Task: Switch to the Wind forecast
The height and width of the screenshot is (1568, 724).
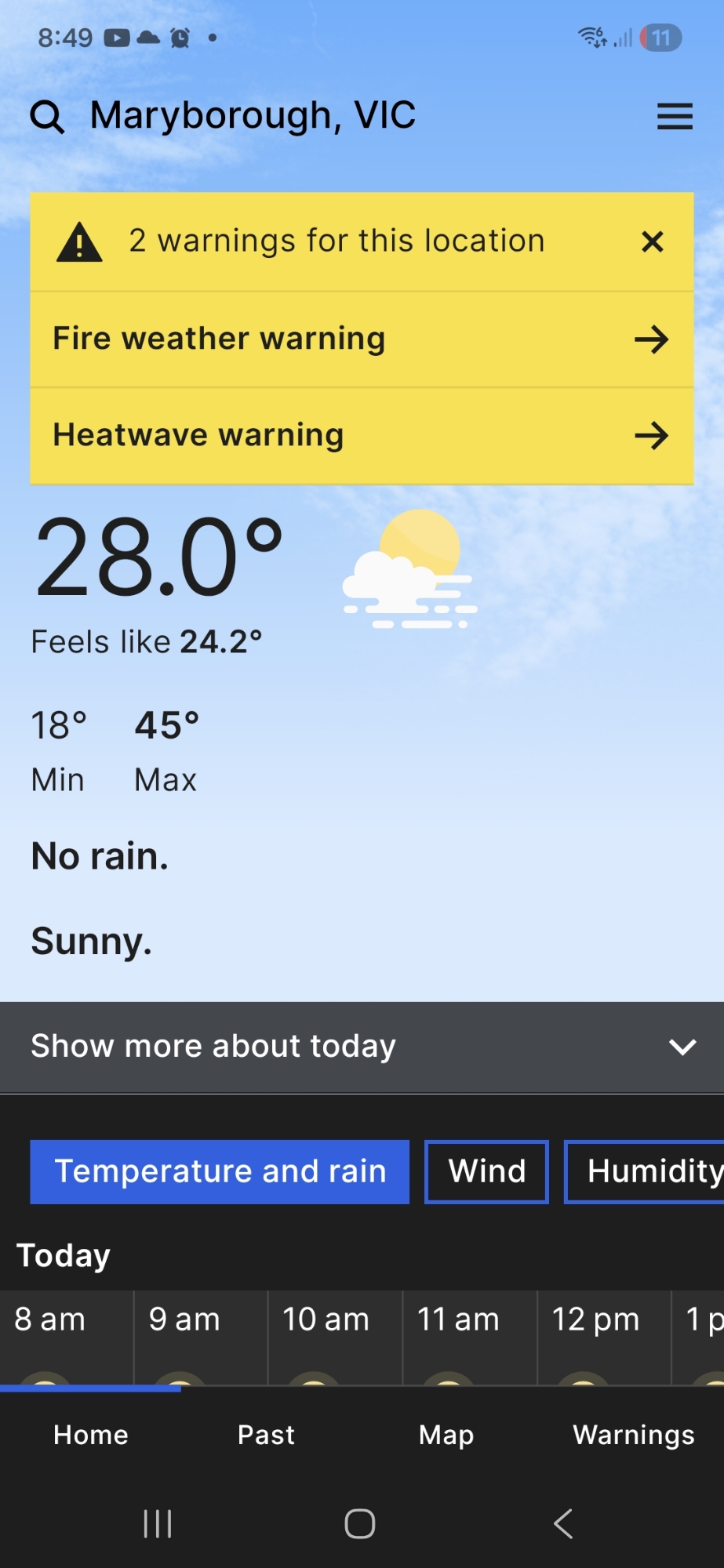Action: pos(486,1171)
